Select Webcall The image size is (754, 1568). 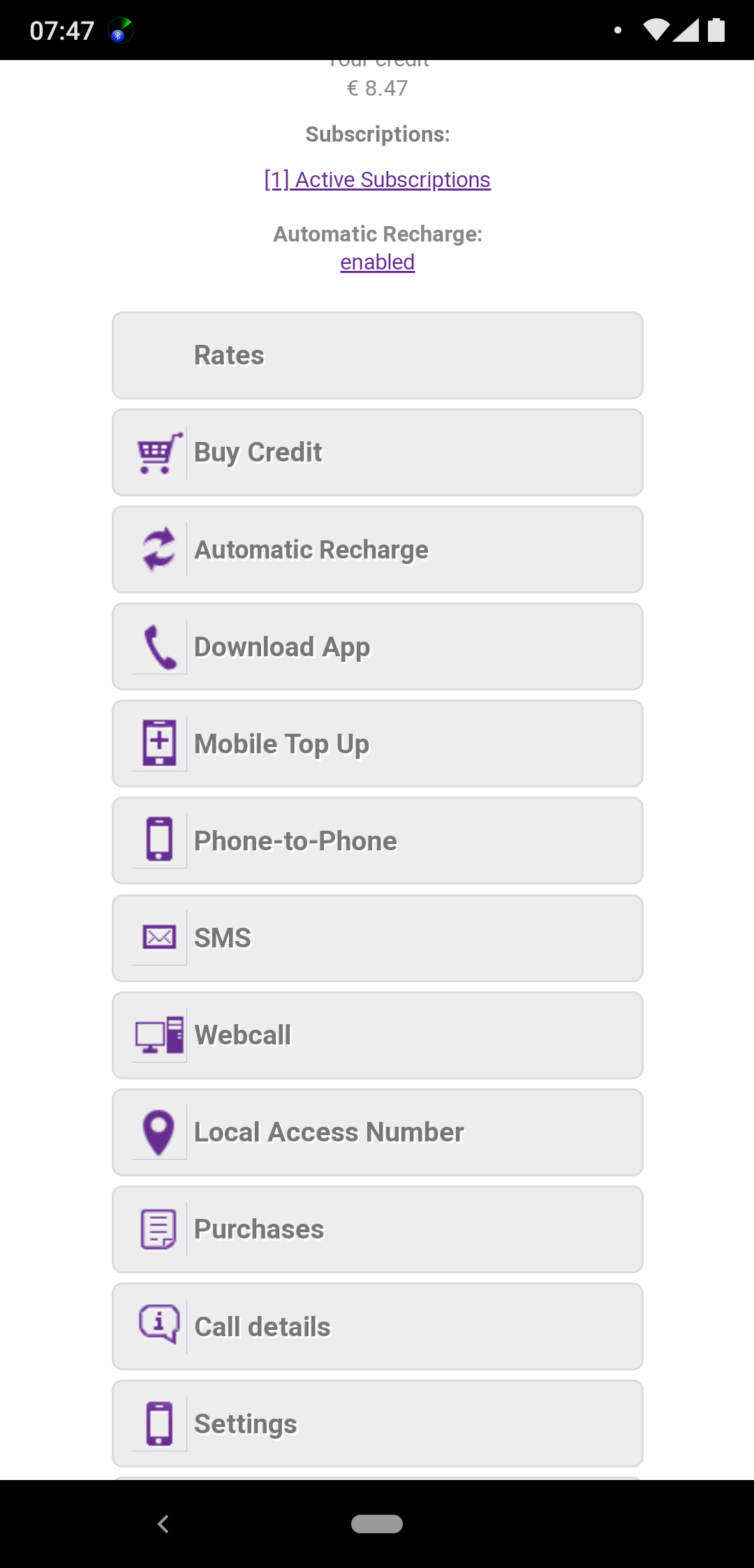377,1035
